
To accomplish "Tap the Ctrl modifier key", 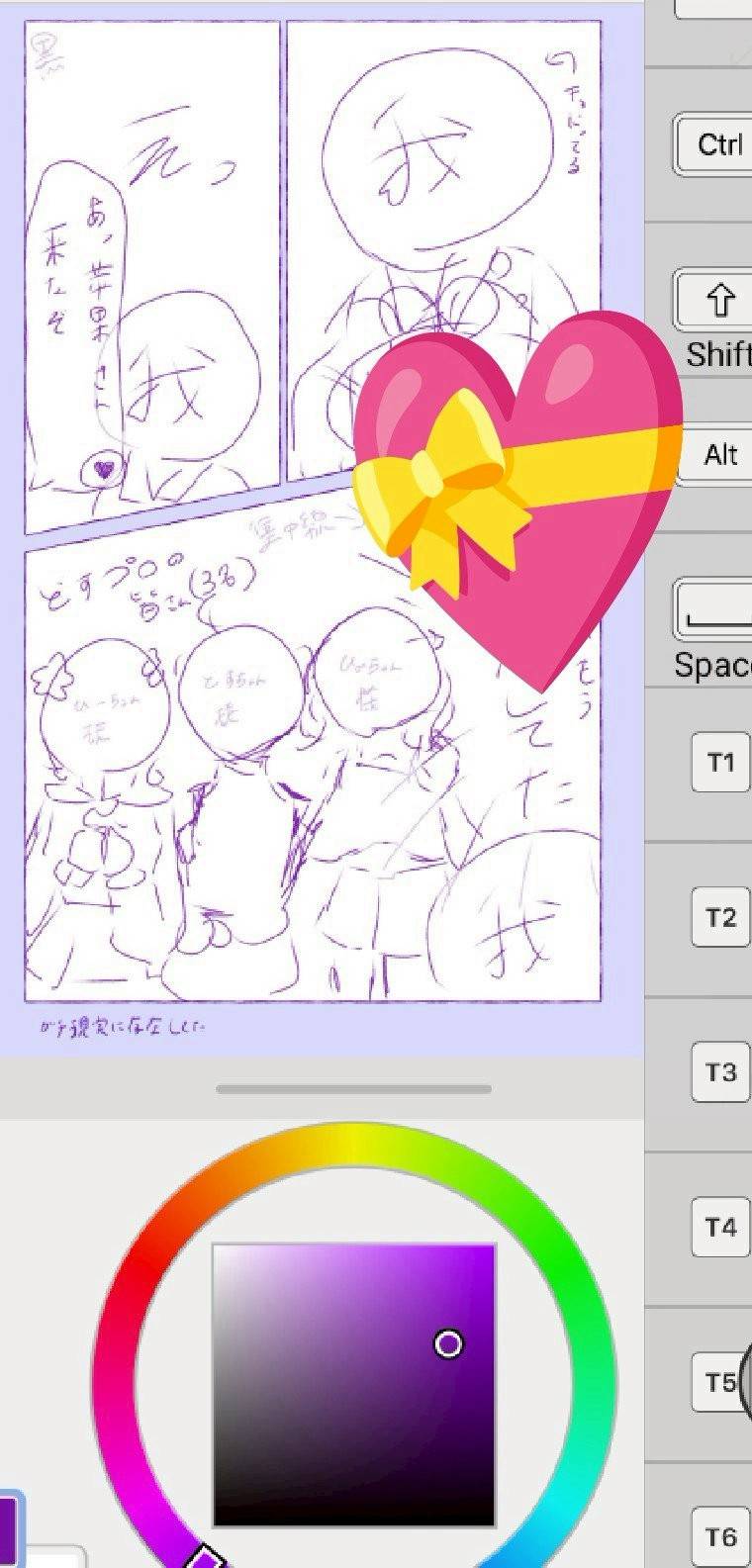I will (715, 145).
